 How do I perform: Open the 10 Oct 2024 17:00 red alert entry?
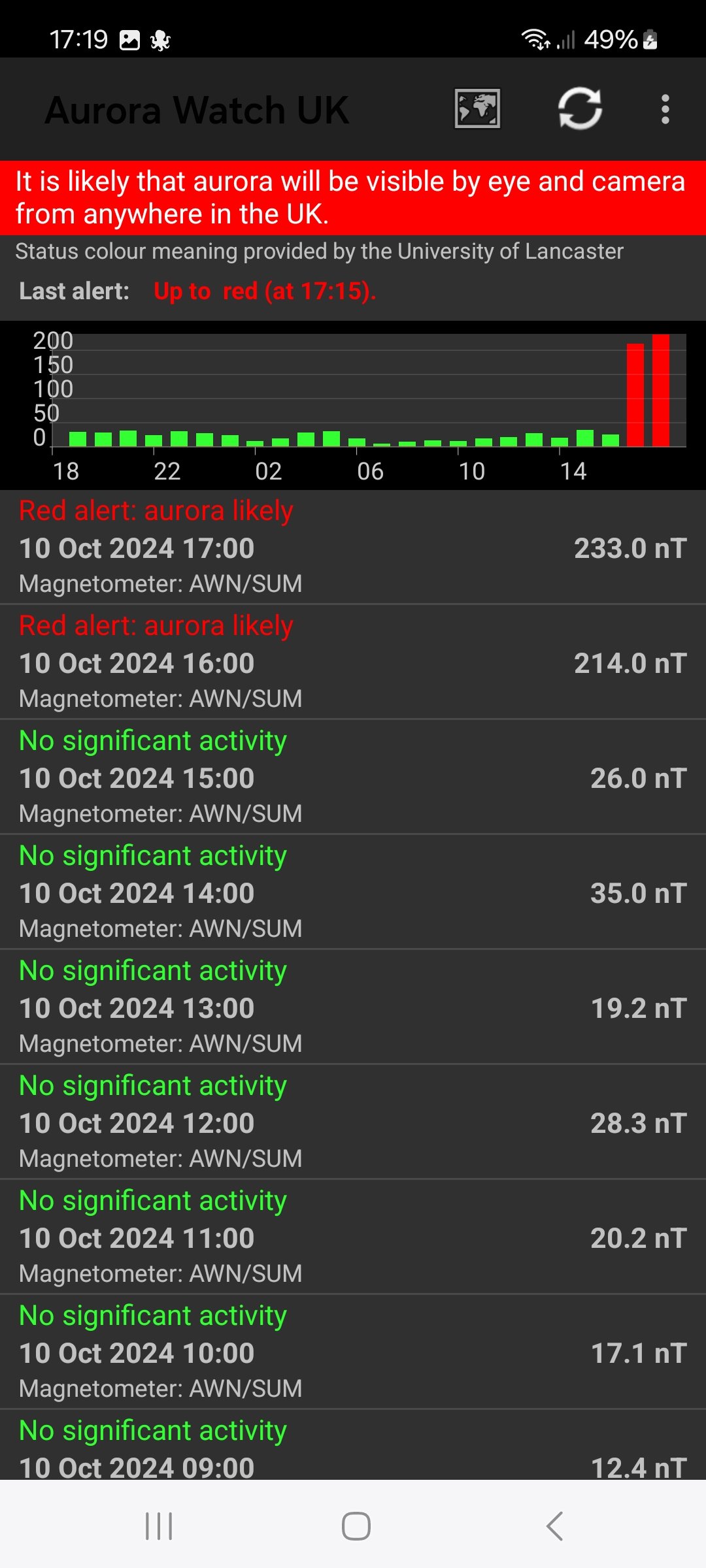pos(353,547)
